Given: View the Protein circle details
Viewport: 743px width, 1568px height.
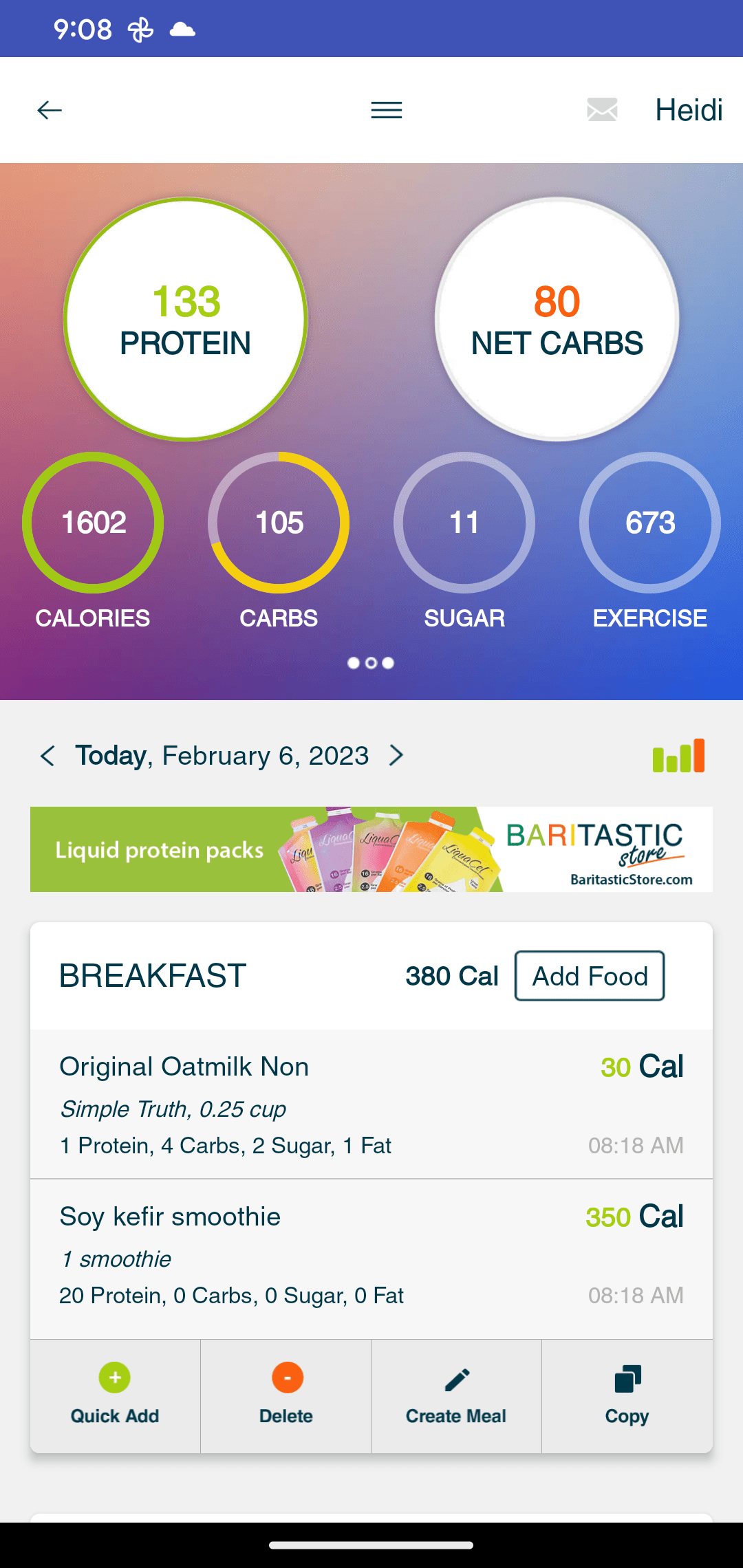Looking at the screenshot, I should point(186,319).
